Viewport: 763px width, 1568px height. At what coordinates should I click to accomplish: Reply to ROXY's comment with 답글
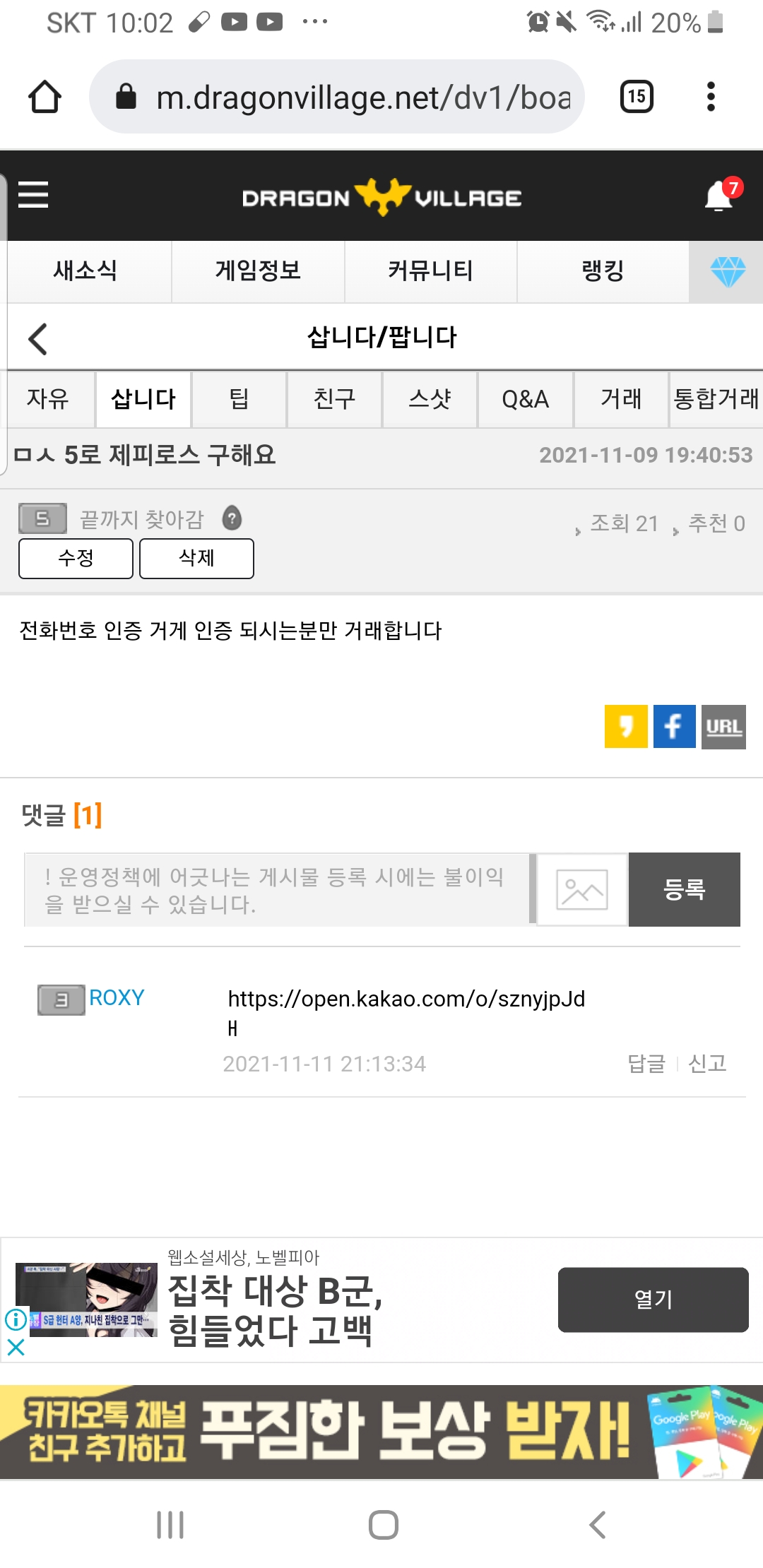[x=646, y=1064]
